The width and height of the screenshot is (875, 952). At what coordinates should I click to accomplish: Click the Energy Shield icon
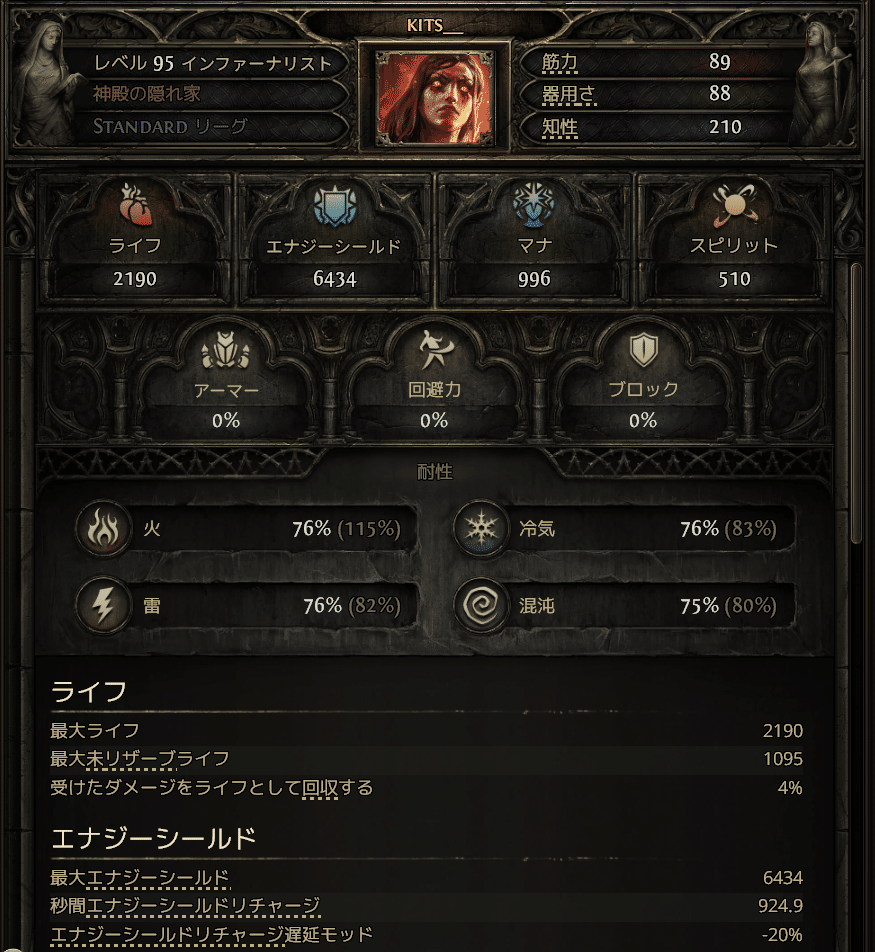[x=334, y=205]
